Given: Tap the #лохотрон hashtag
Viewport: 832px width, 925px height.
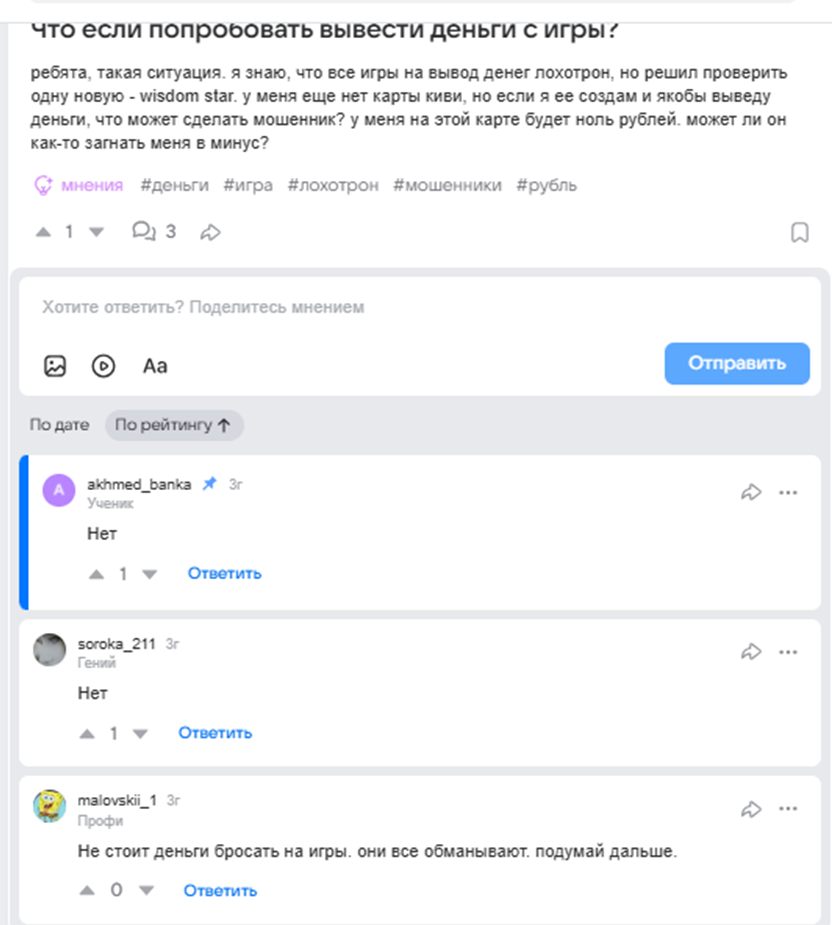Looking at the screenshot, I should tap(333, 185).
